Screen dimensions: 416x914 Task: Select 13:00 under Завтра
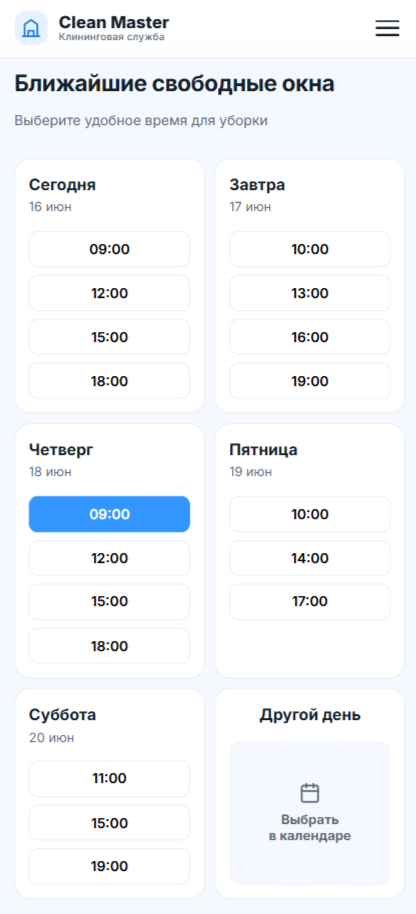point(310,293)
